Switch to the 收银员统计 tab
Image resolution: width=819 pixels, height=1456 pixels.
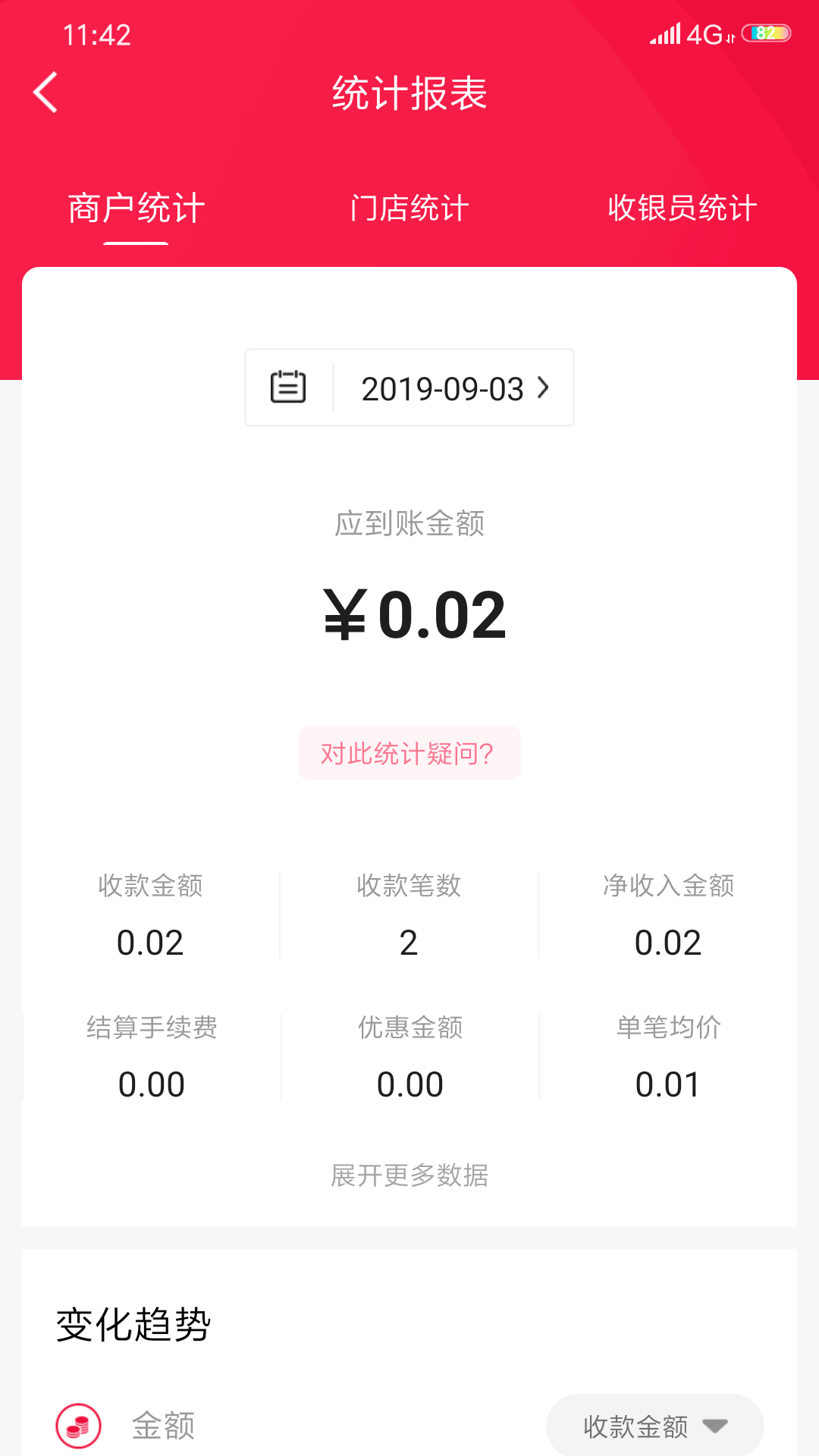(x=681, y=208)
